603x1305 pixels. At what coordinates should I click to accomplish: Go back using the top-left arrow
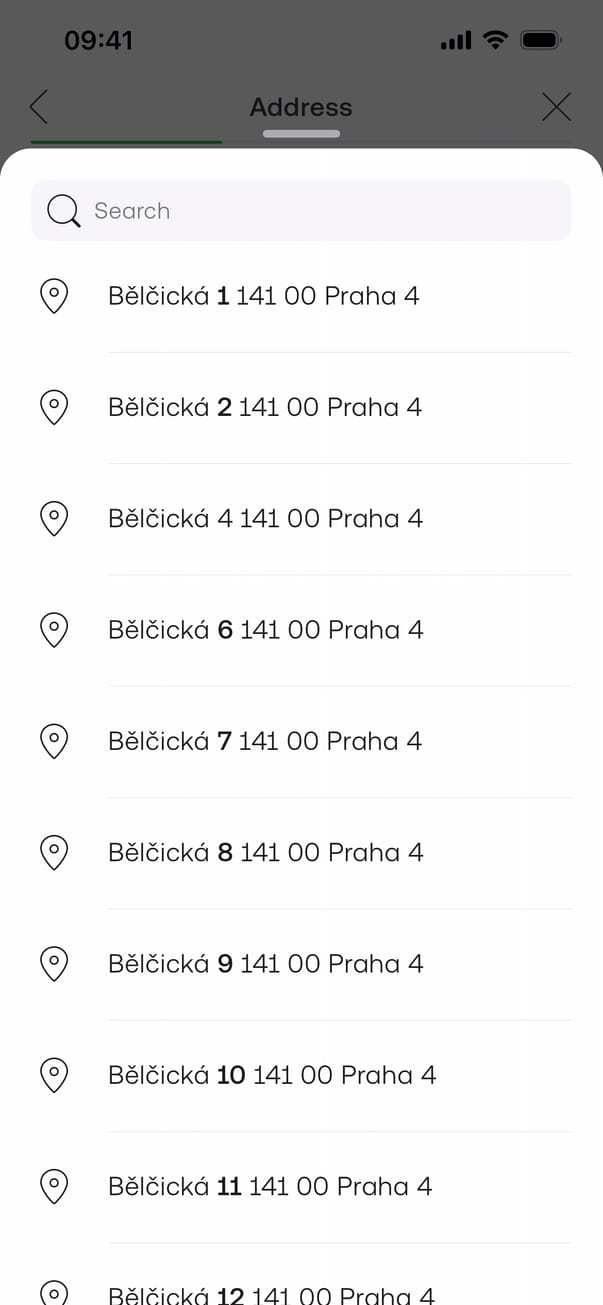click(39, 107)
